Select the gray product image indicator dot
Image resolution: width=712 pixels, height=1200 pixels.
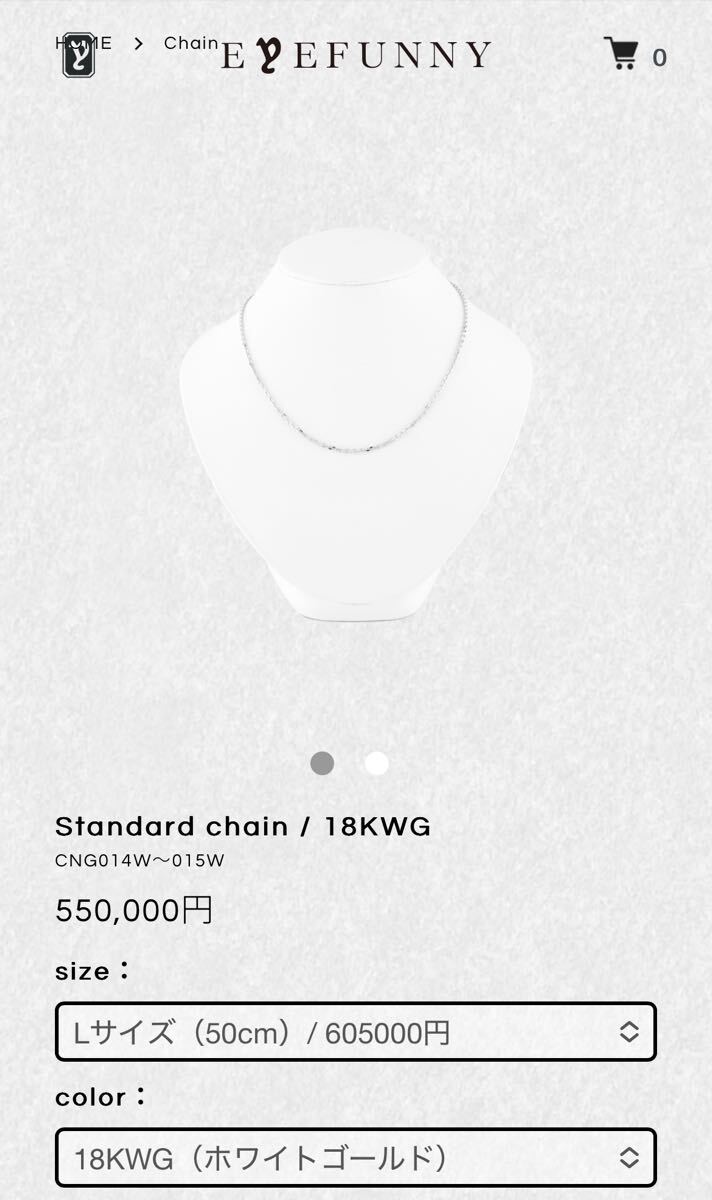point(322,763)
